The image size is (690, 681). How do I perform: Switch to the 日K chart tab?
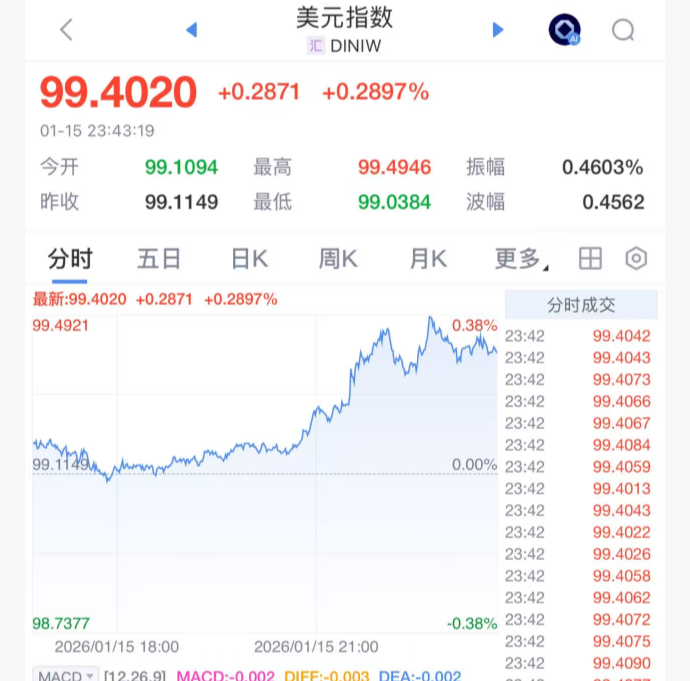[x=249, y=260]
